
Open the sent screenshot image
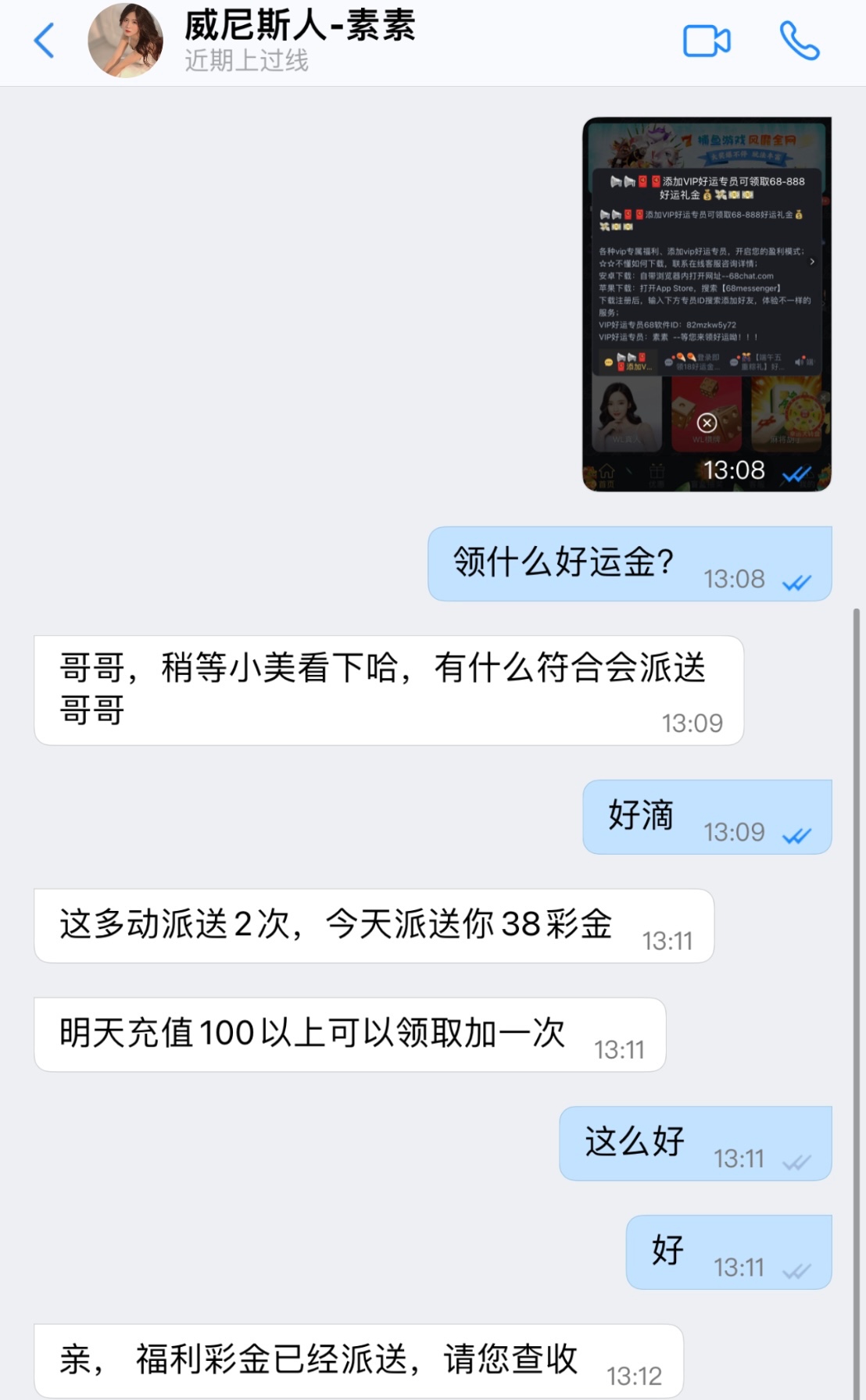(x=707, y=304)
